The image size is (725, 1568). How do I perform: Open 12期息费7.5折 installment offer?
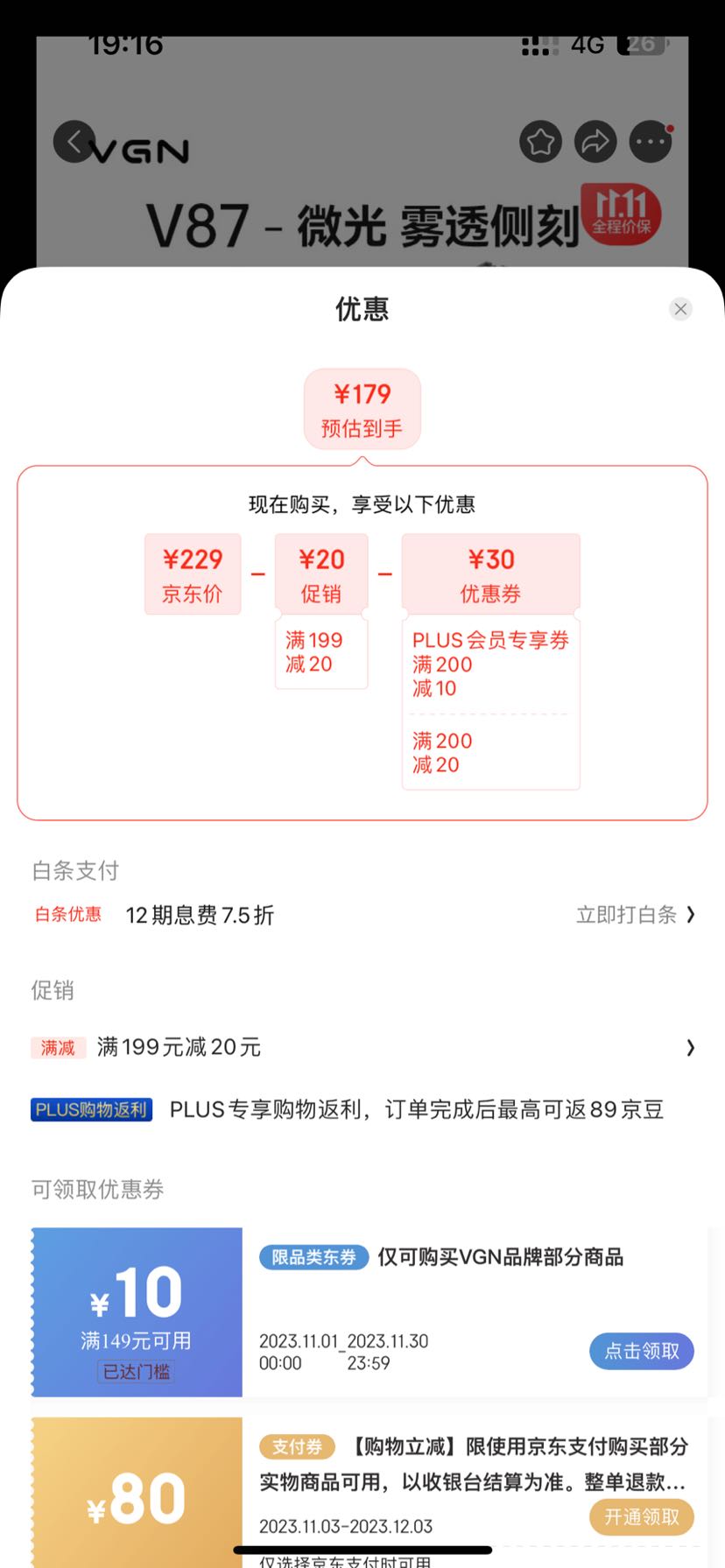pos(199,914)
